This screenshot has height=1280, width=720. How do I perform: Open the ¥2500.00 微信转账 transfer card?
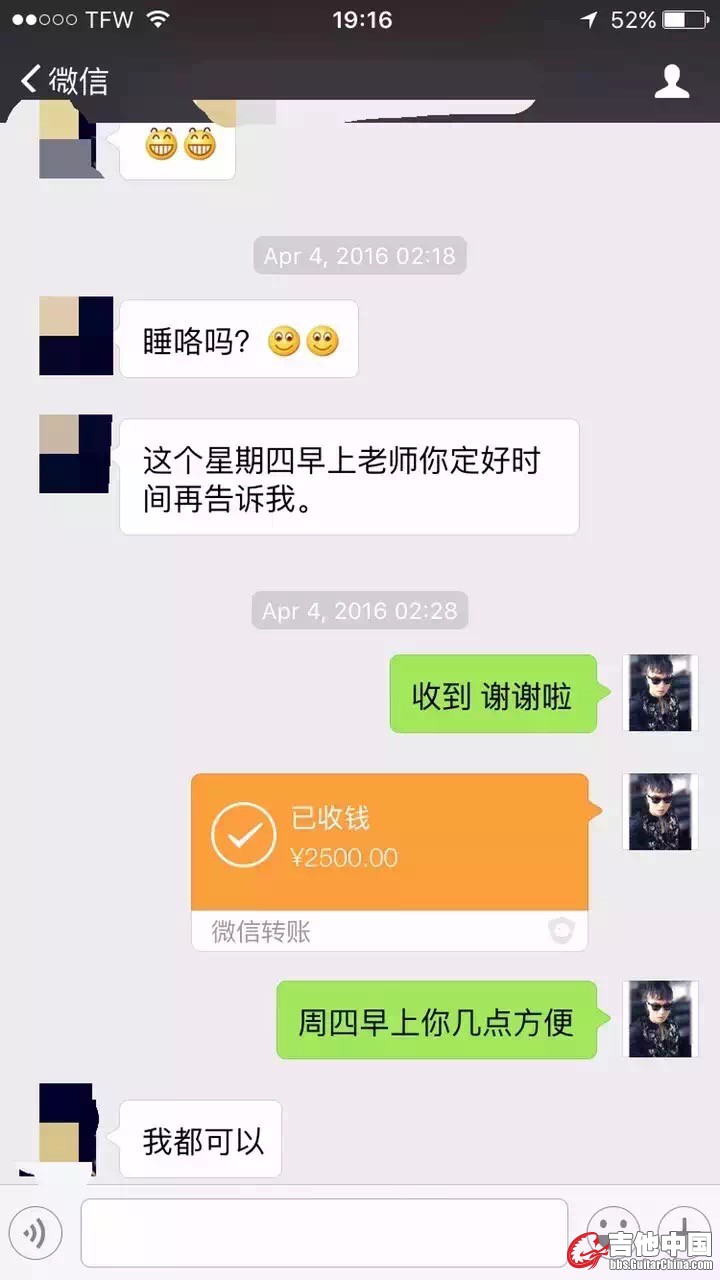(389, 860)
